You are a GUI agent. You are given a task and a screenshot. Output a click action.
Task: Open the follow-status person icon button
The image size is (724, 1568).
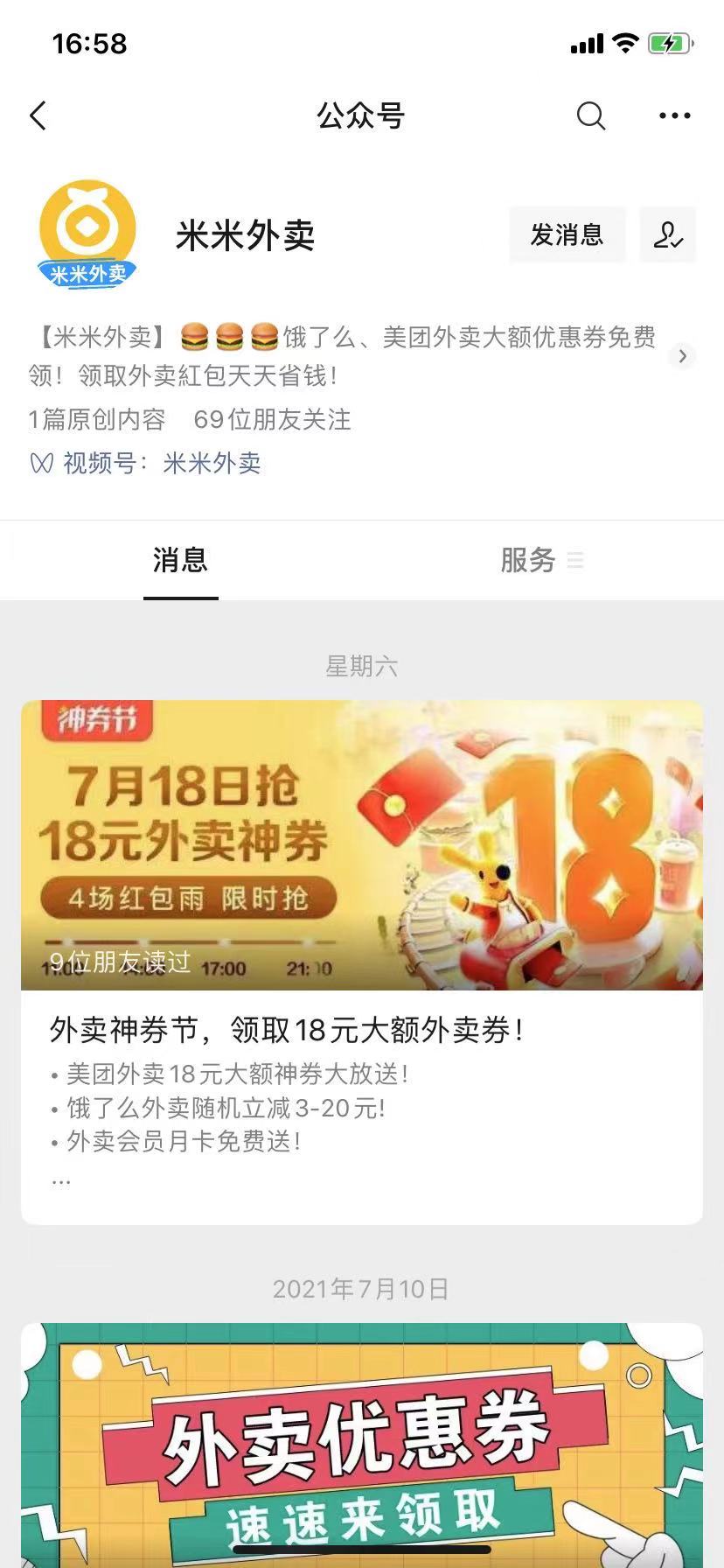pyautogui.click(x=668, y=234)
